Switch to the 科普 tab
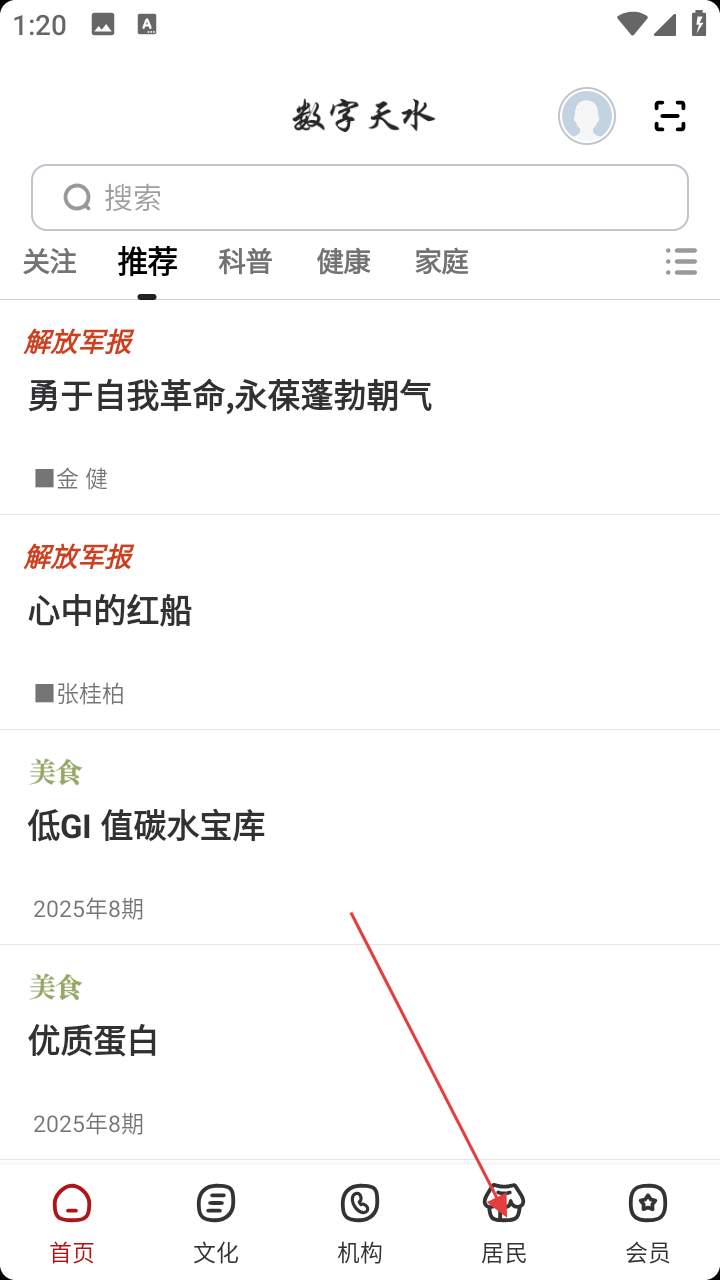 click(245, 262)
